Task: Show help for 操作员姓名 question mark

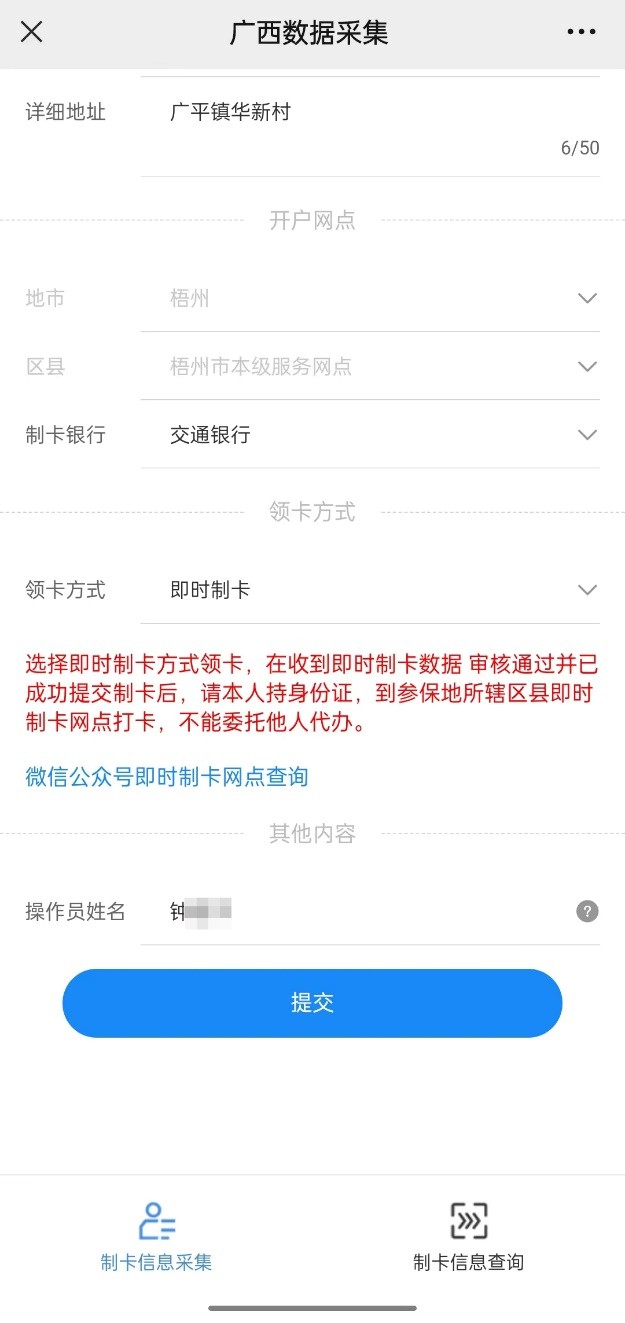Action: 587,911
